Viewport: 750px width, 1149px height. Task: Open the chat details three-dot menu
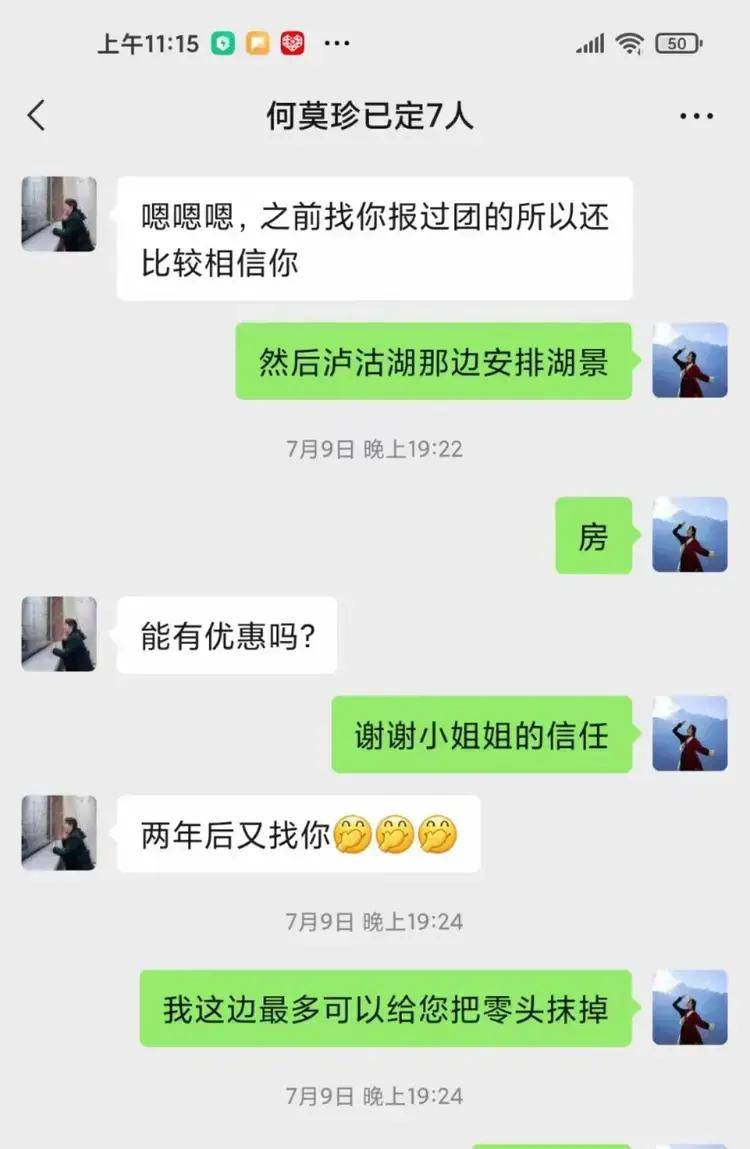click(x=696, y=117)
